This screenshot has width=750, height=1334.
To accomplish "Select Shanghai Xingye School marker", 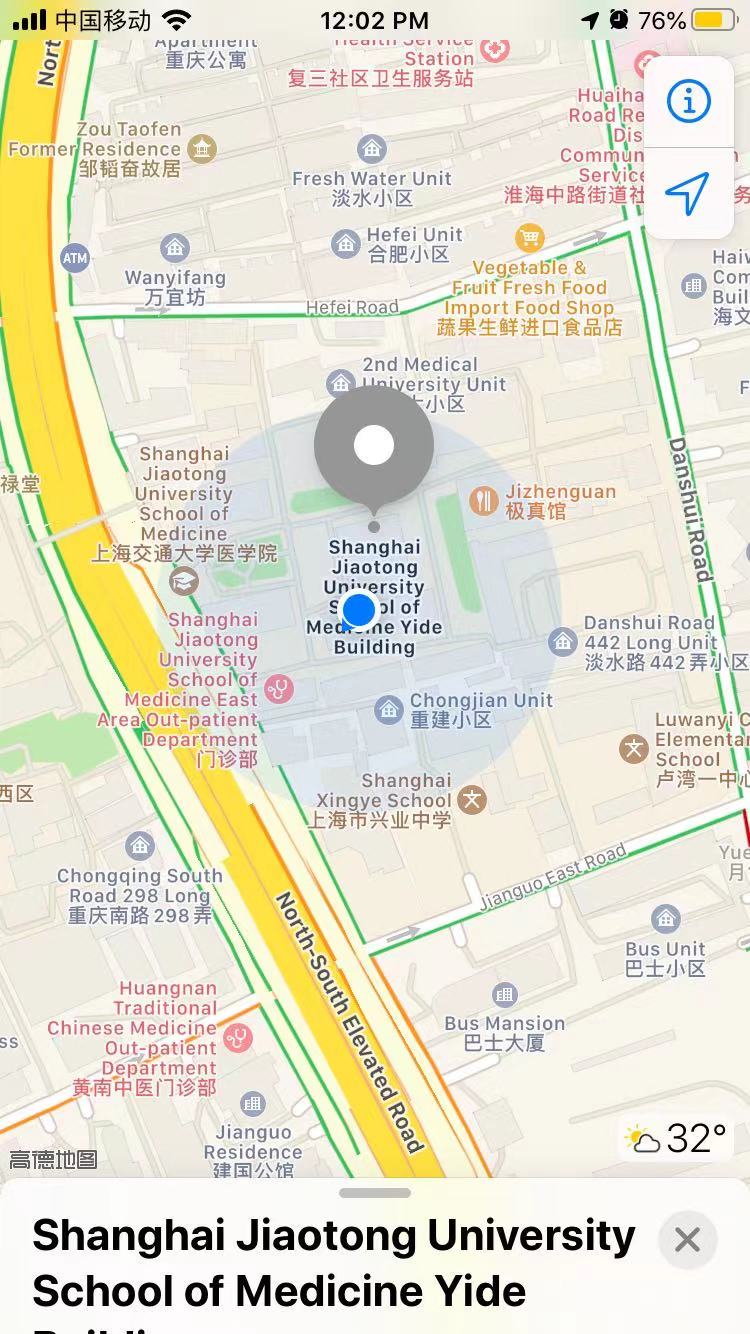I will click(472, 799).
